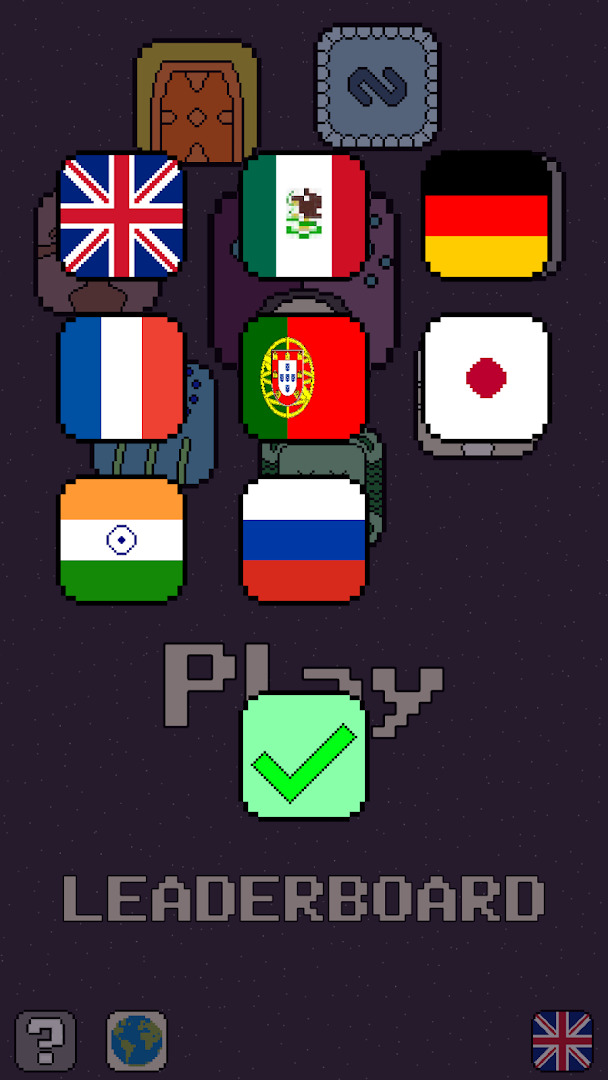
Task: Confirm selection with the green checkmark
Action: (304, 756)
